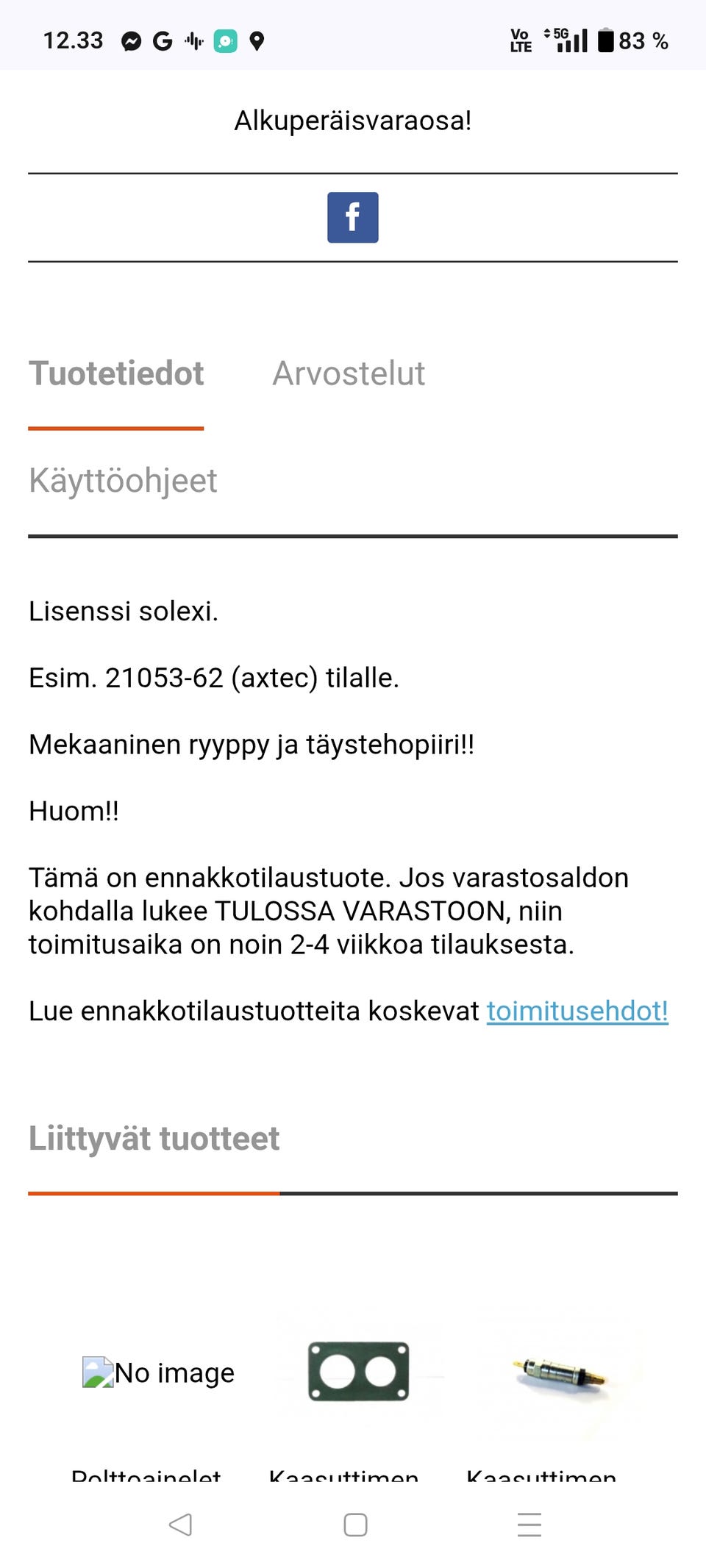Viewport: 706px width, 1568px height.
Task: Open the screen recorder status icon
Action: click(x=224, y=41)
